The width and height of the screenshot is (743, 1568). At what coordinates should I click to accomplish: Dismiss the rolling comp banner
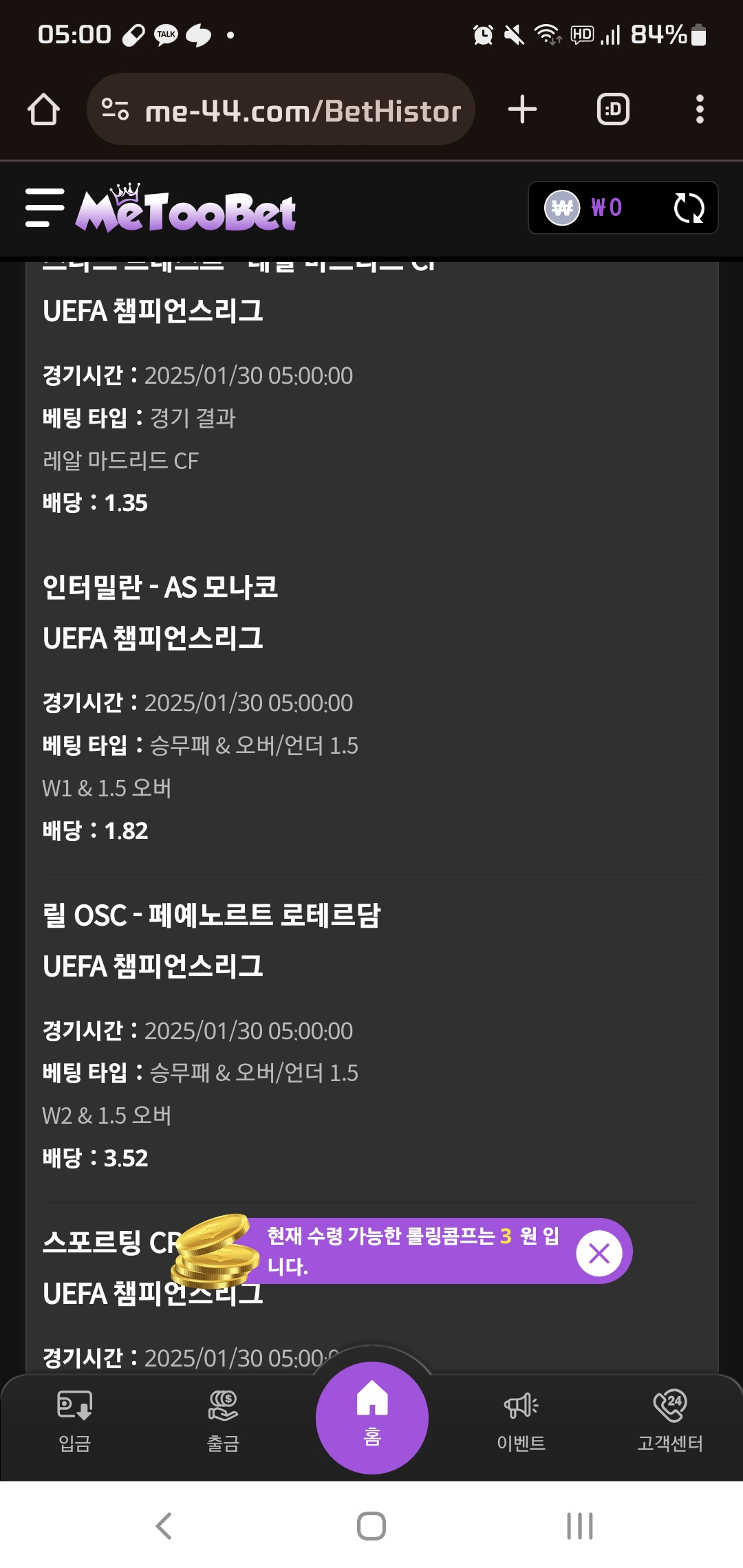pos(599,1253)
